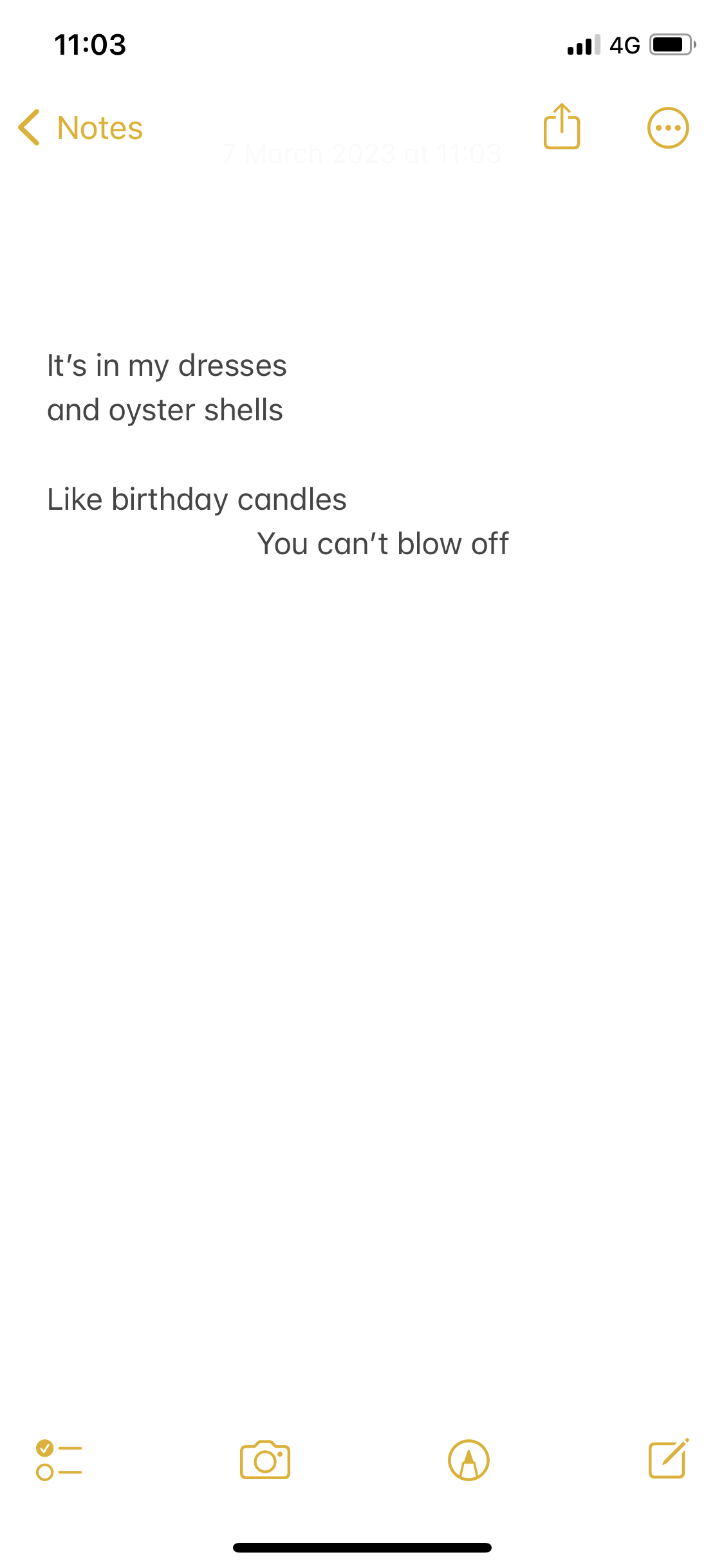
Task: Open the markup drawing tool
Action: click(469, 1460)
